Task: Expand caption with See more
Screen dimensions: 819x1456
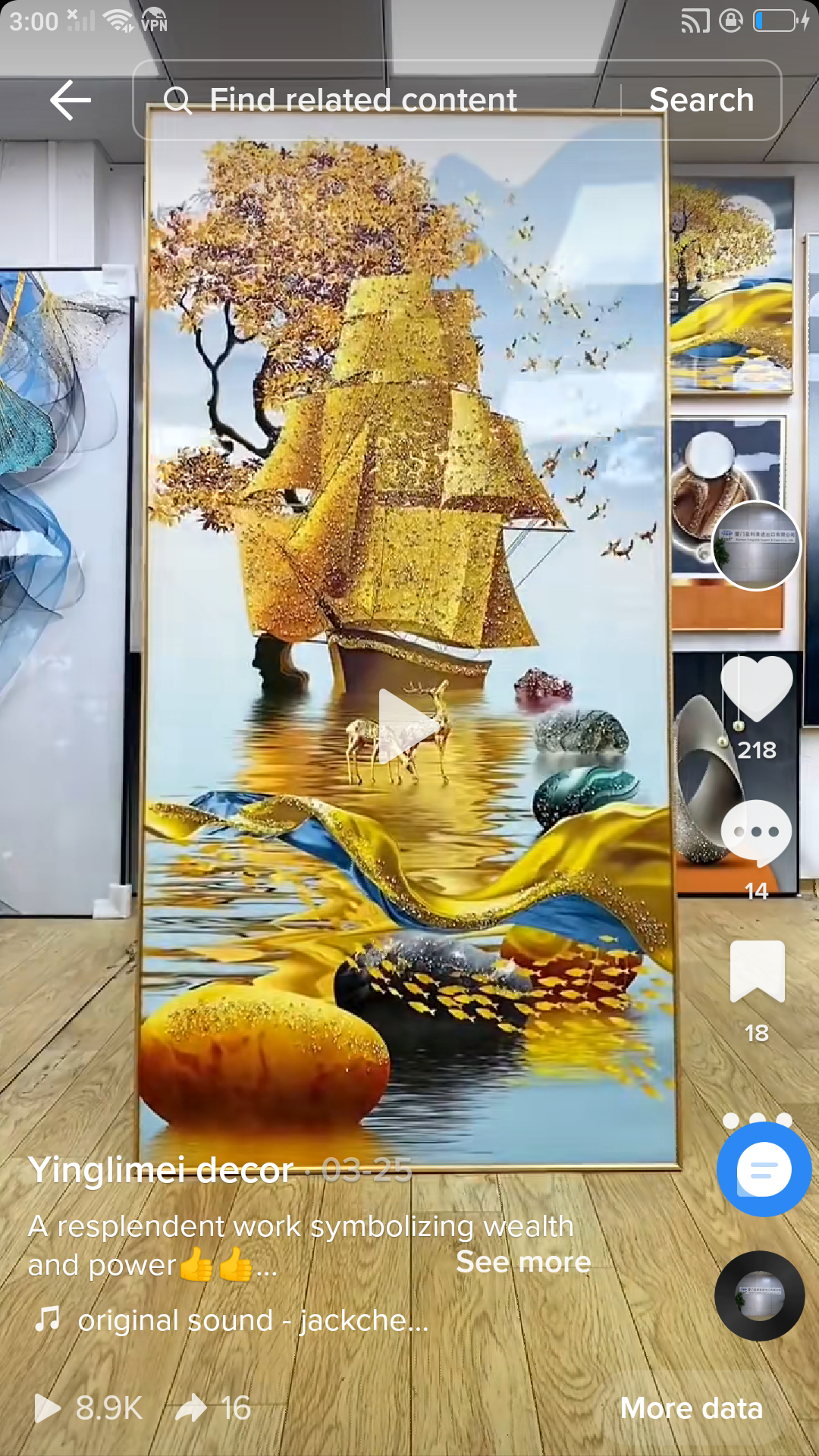Action: click(523, 1262)
